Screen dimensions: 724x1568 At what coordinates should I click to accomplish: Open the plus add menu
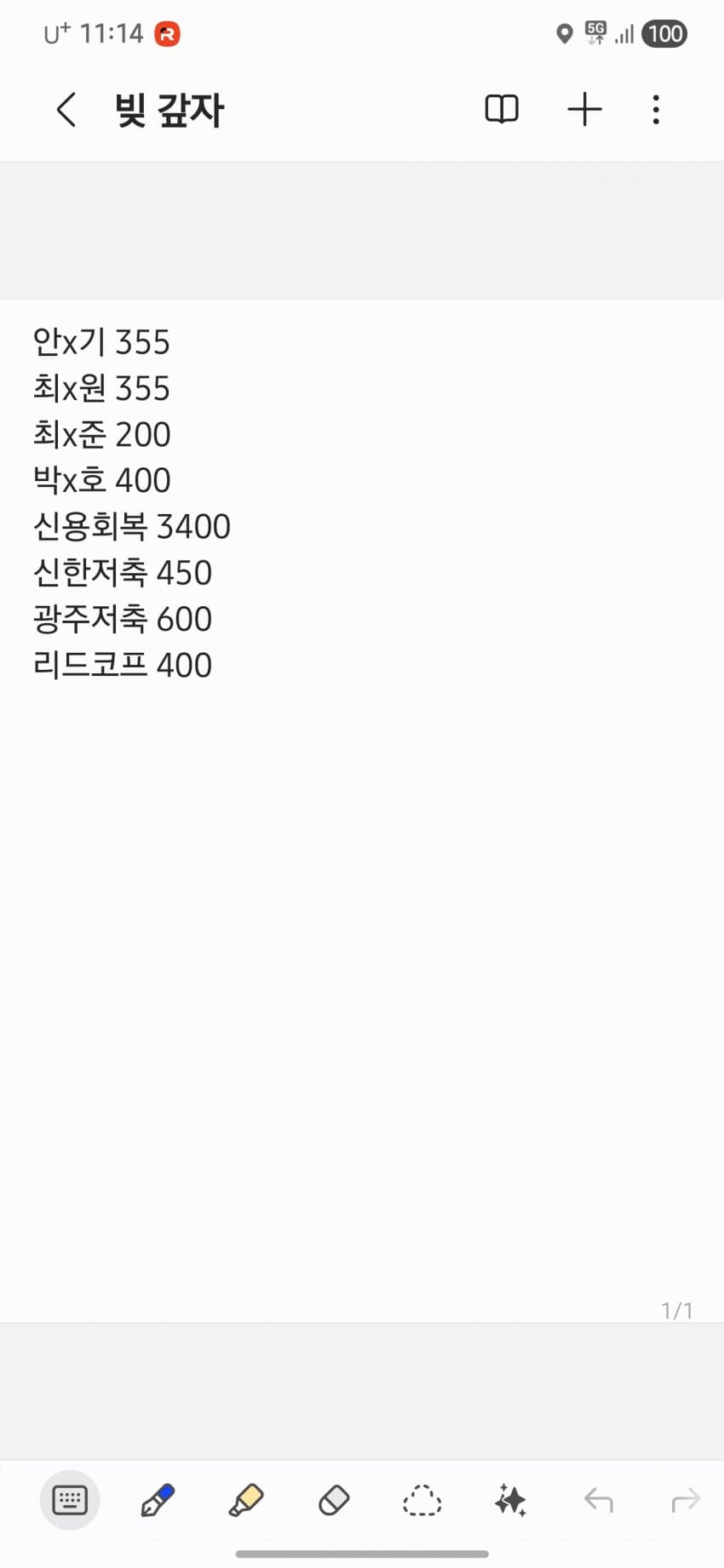584,110
